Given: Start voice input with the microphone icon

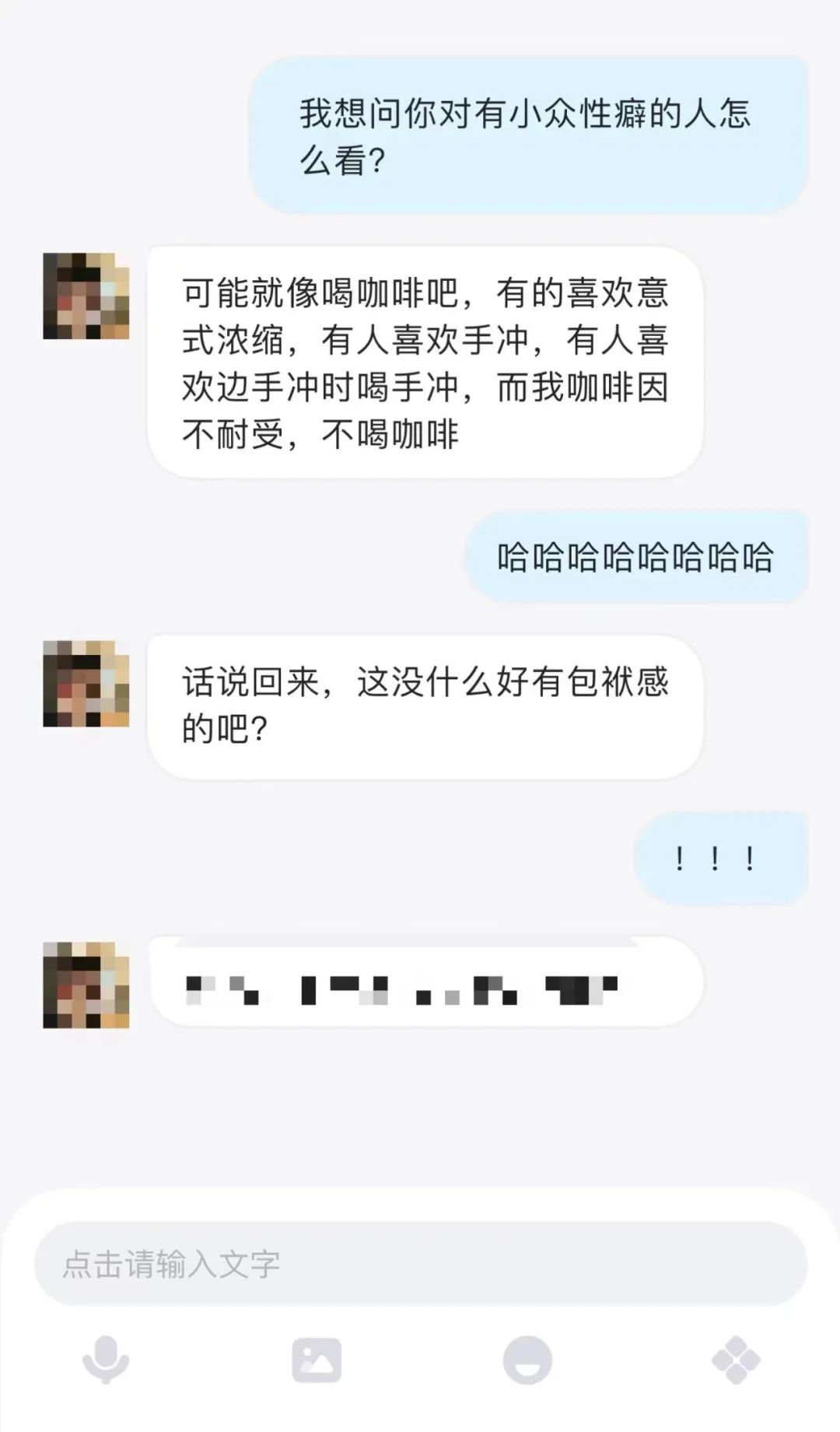Looking at the screenshot, I should (x=106, y=1360).
